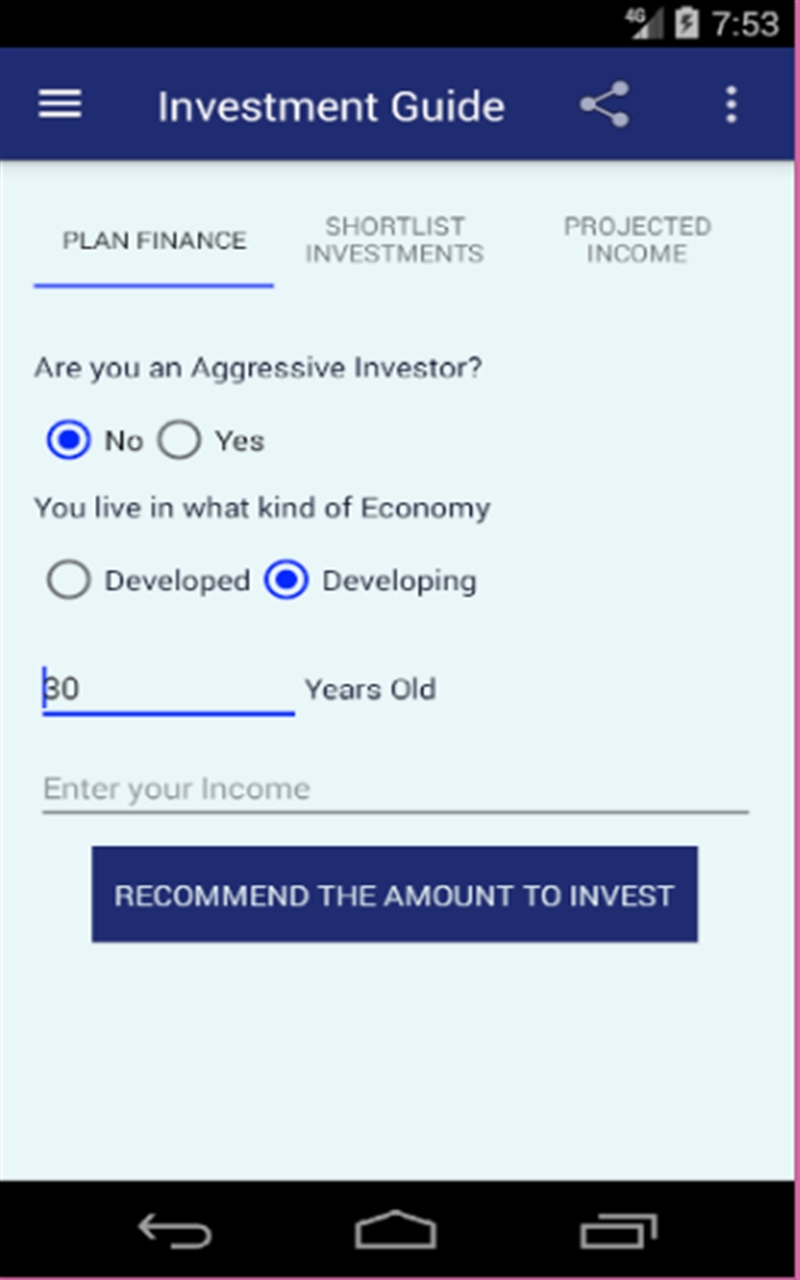
Task: Open the Projected Income tab
Action: (637, 240)
